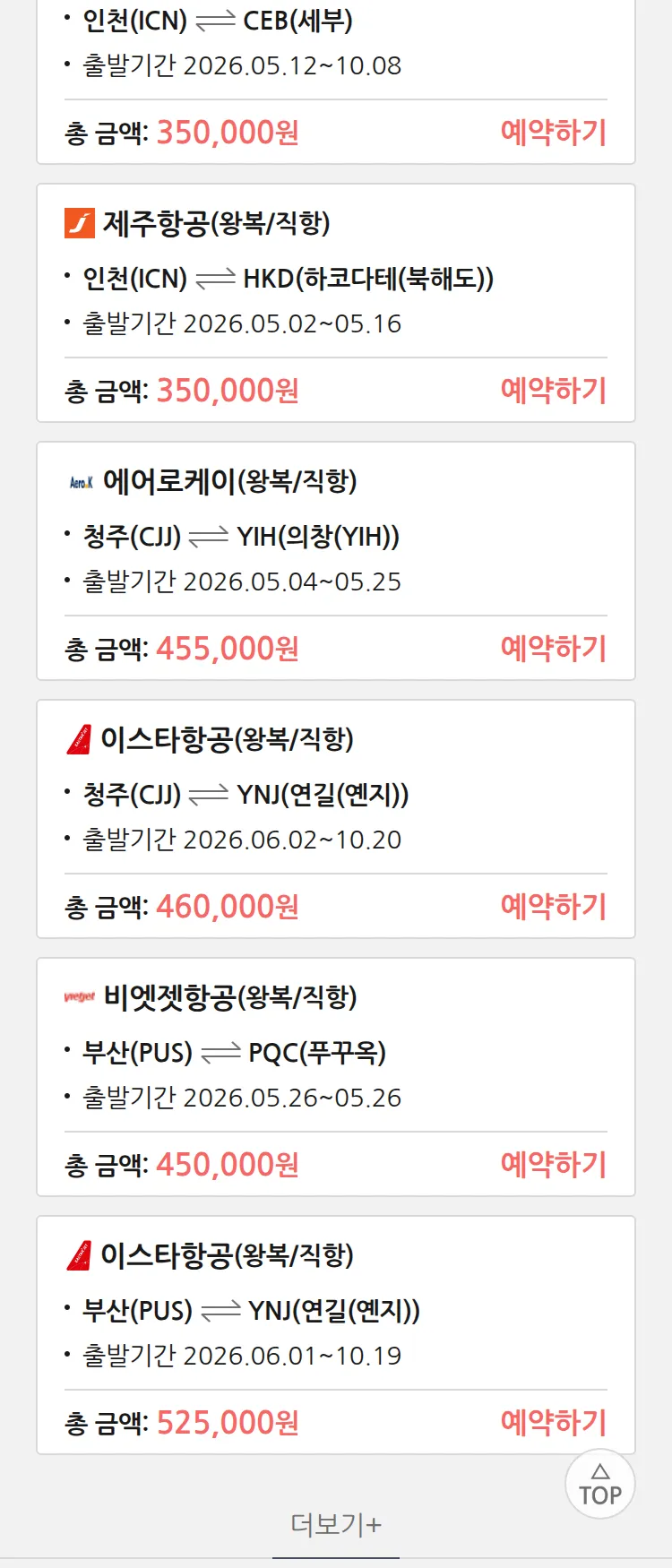
Task: Tap 예약하기 for Aero K Yichang flight
Action: coord(553,649)
